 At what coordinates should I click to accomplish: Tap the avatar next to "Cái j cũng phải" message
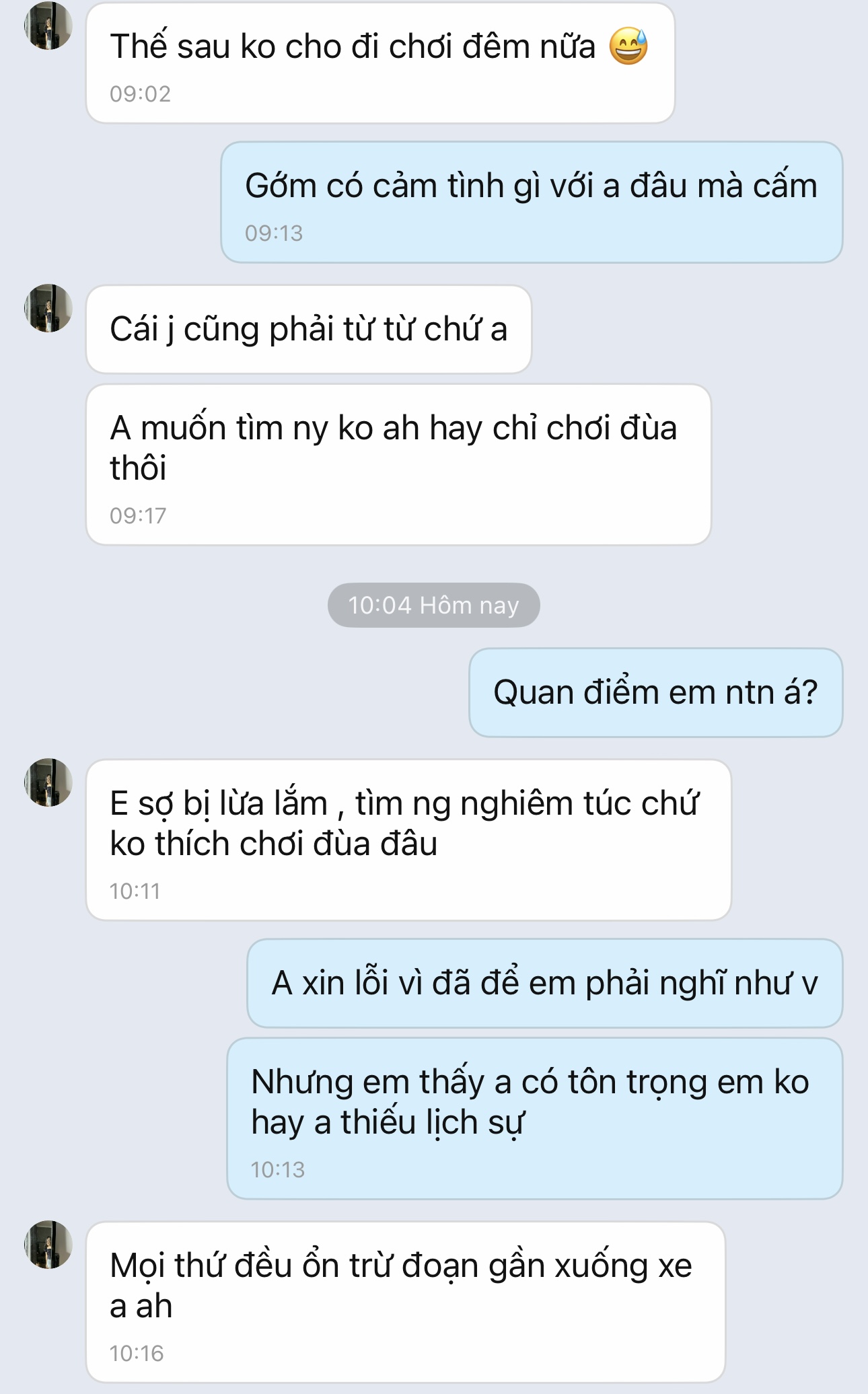(48, 308)
